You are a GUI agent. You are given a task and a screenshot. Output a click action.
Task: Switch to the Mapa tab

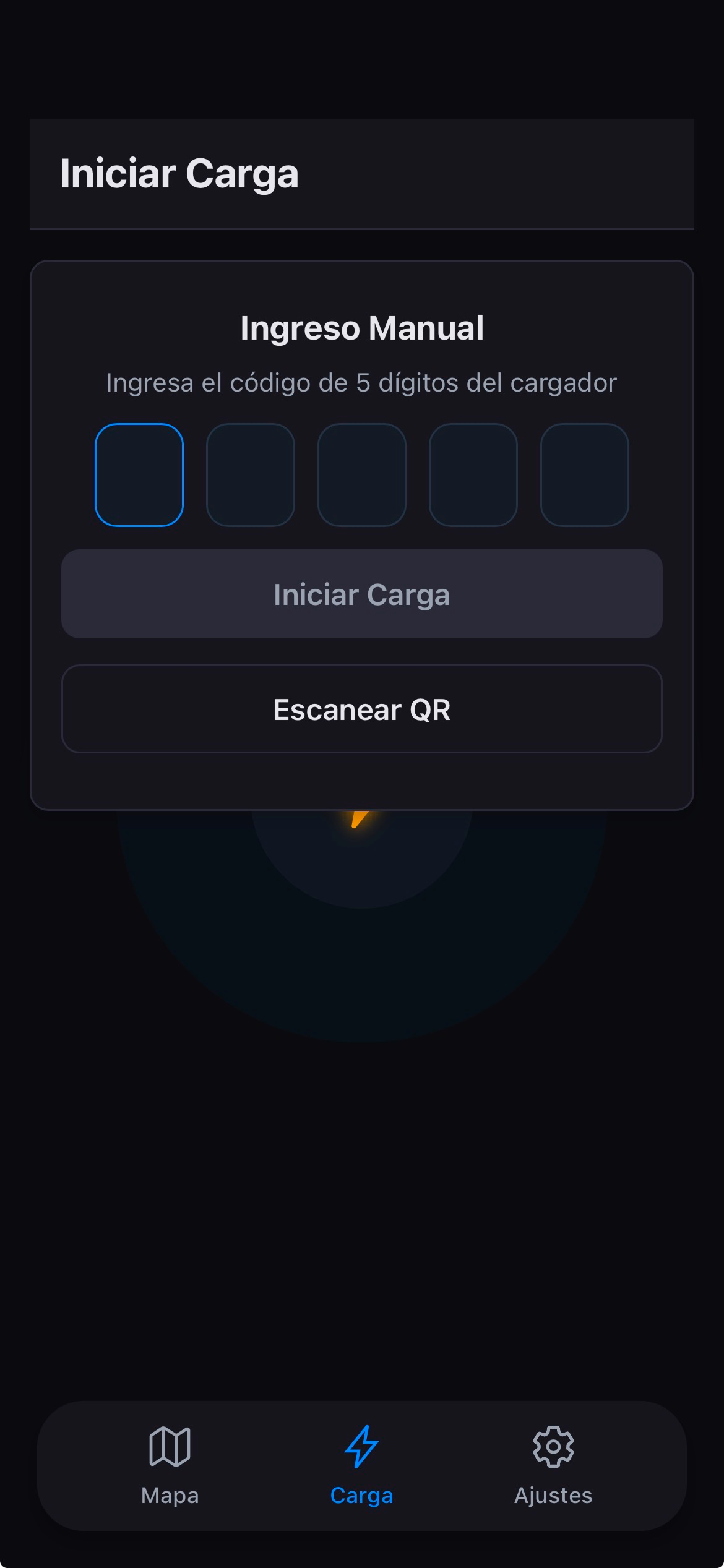(170, 1465)
